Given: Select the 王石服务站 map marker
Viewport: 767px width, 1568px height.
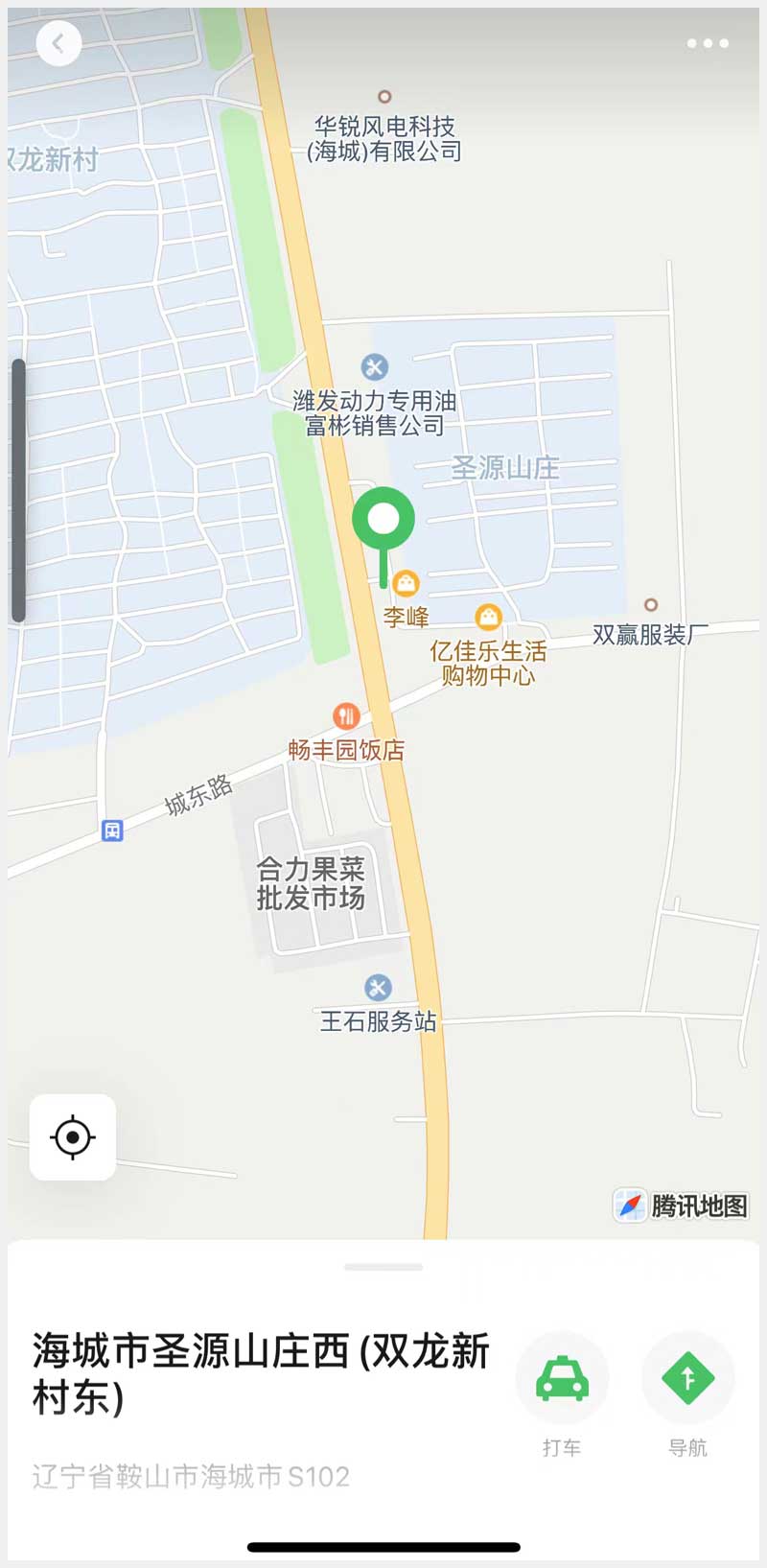Looking at the screenshot, I should click(378, 987).
